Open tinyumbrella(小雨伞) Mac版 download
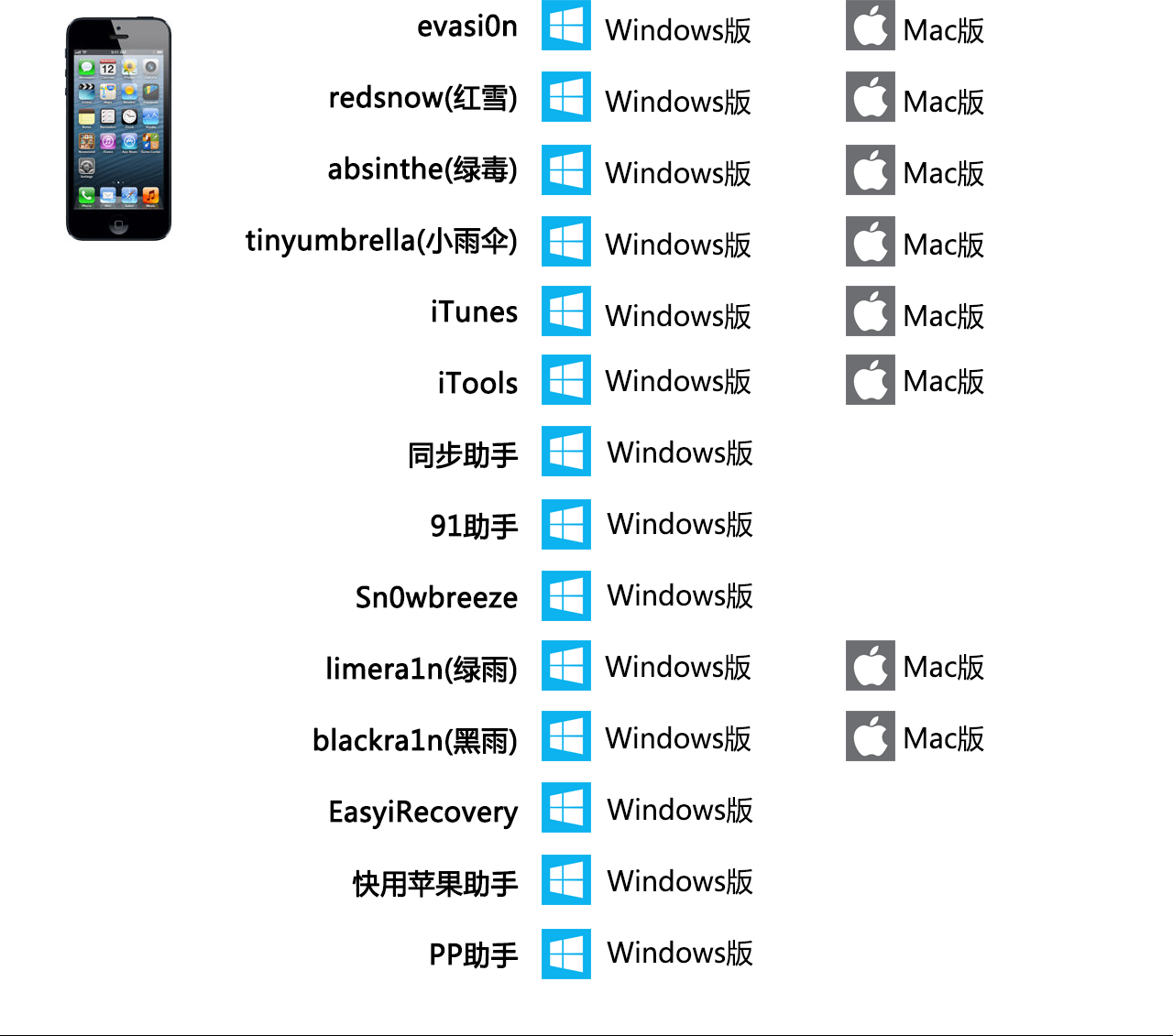Screen dimensions: 1173x1036 click(x=942, y=244)
